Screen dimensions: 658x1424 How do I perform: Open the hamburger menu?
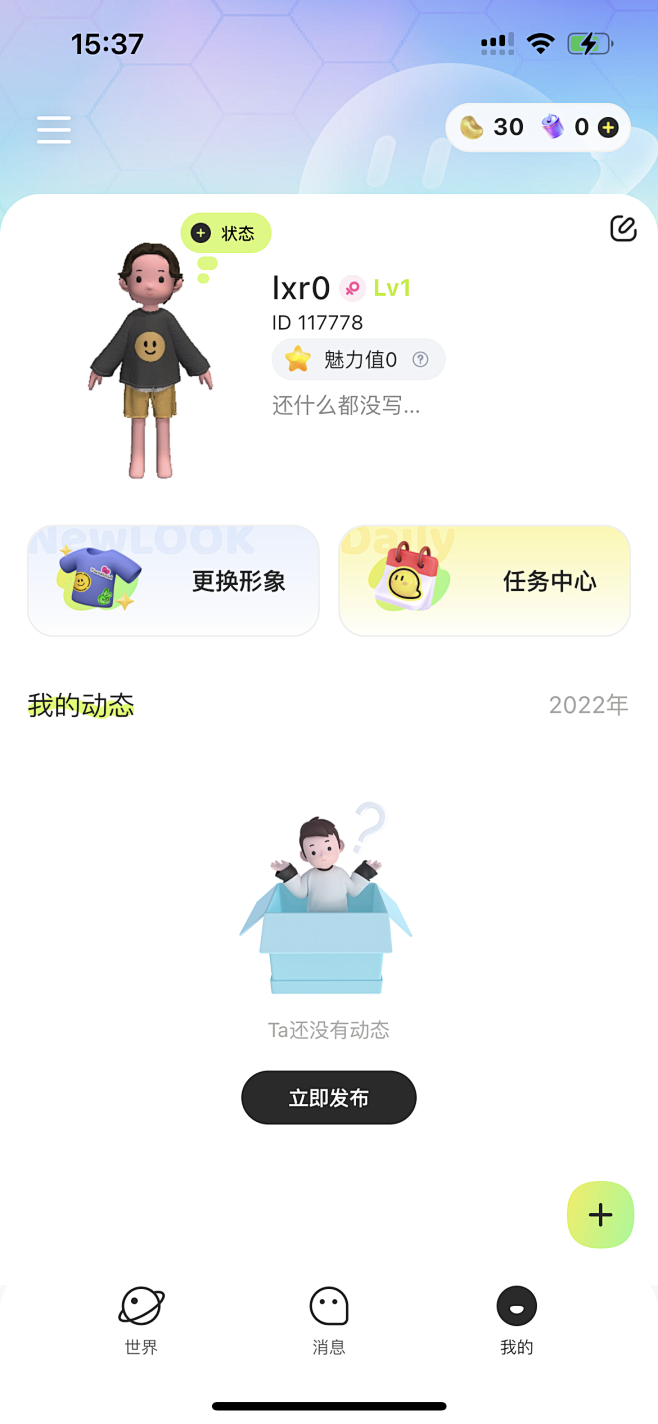54,129
